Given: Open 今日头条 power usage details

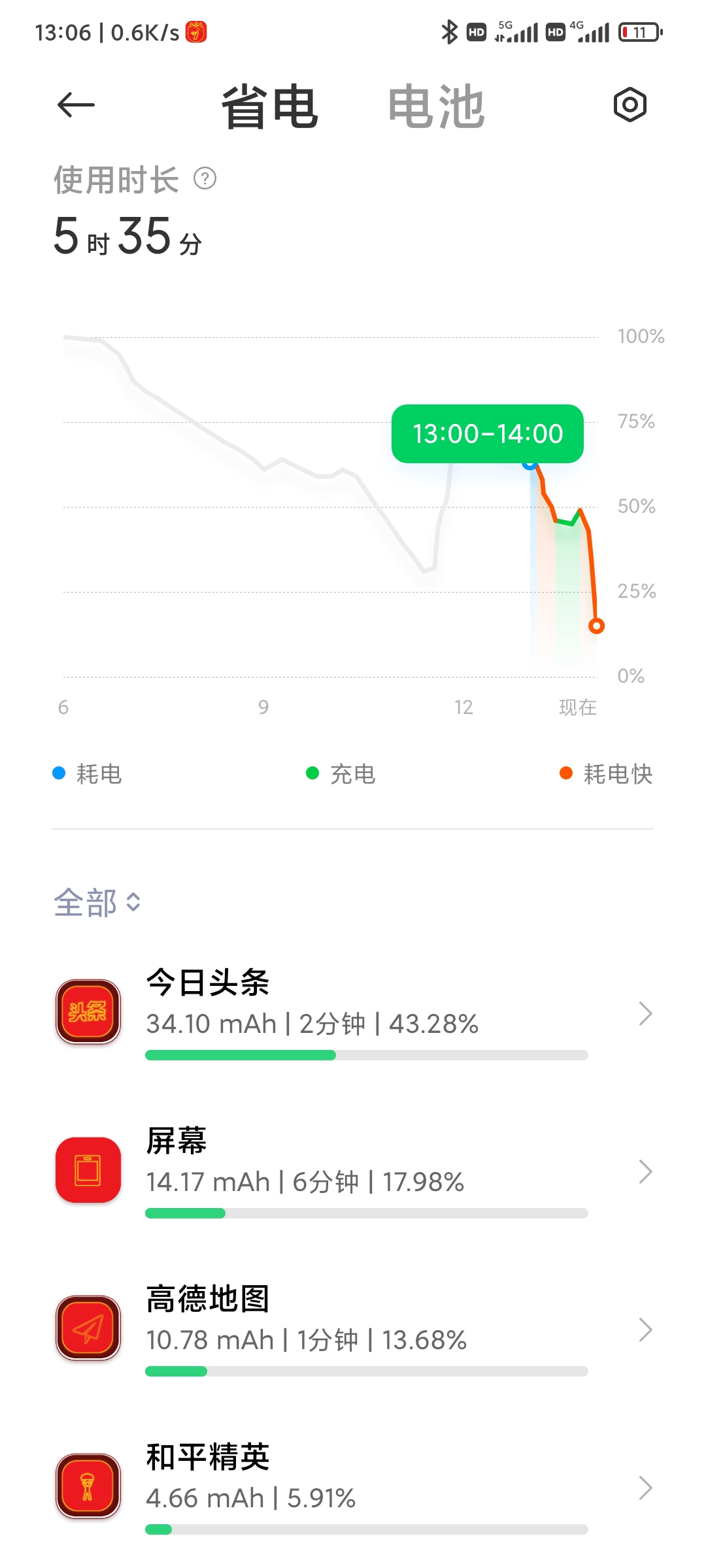Looking at the screenshot, I should pos(353,1013).
